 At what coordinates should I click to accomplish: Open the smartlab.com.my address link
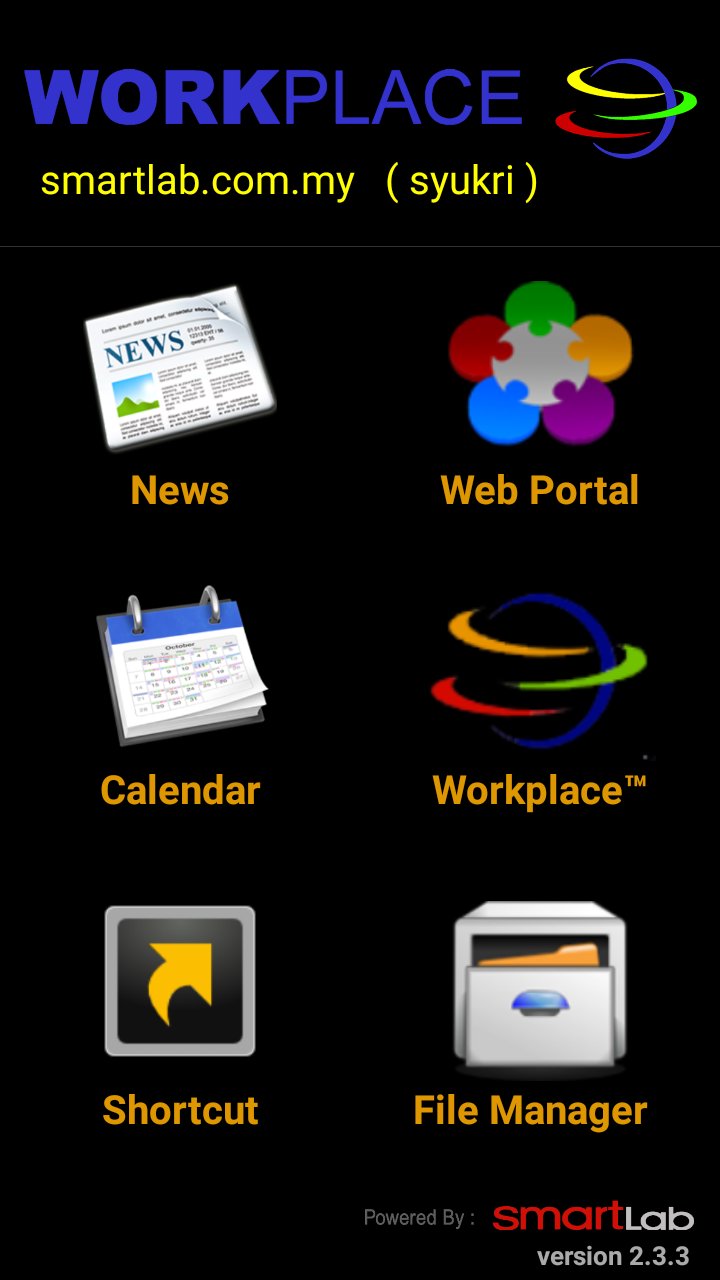click(195, 182)
